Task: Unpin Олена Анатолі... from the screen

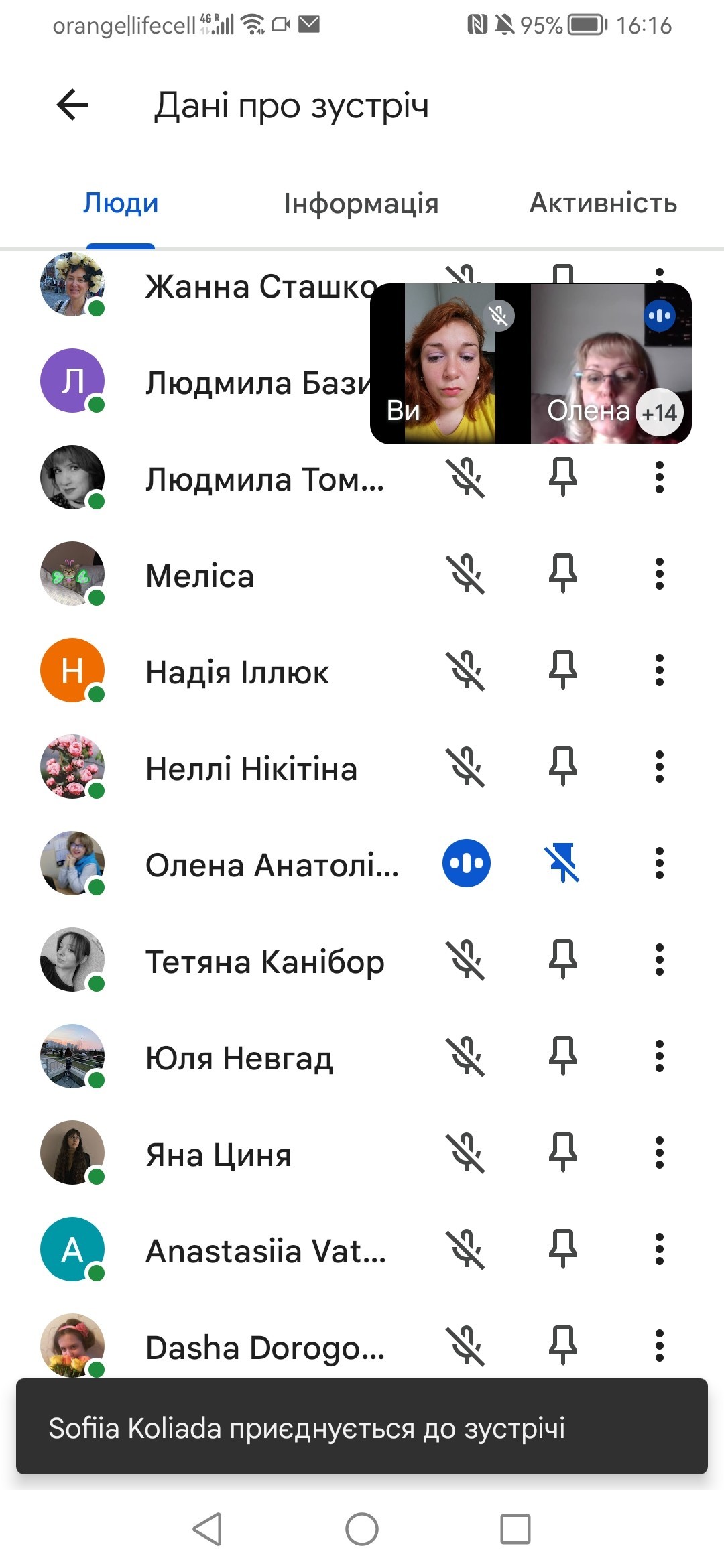Action: click(563, 863)
